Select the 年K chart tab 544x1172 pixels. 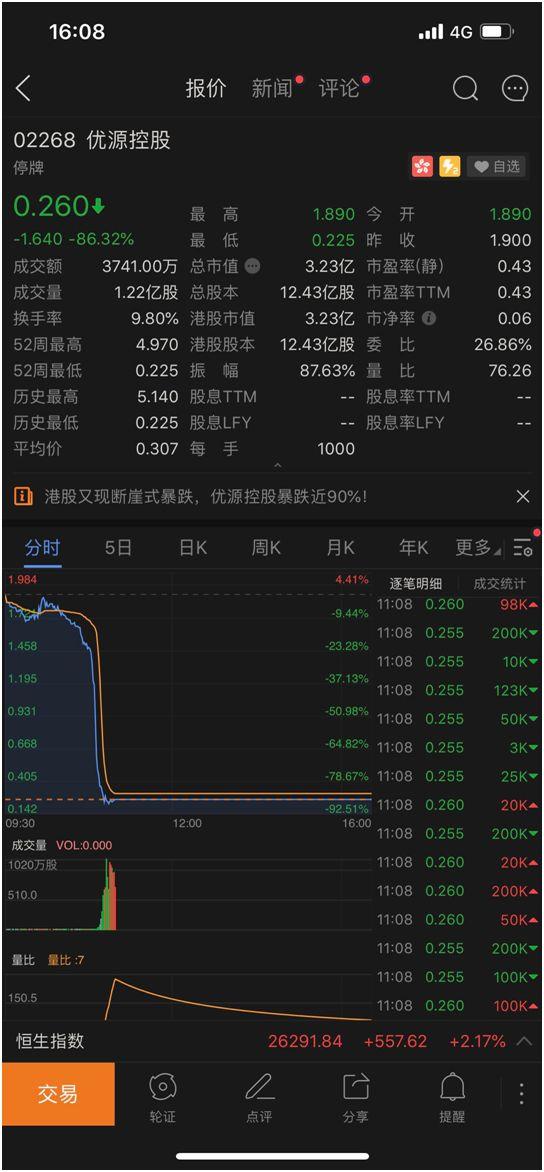pyautogui.click(x=413, y=548)
